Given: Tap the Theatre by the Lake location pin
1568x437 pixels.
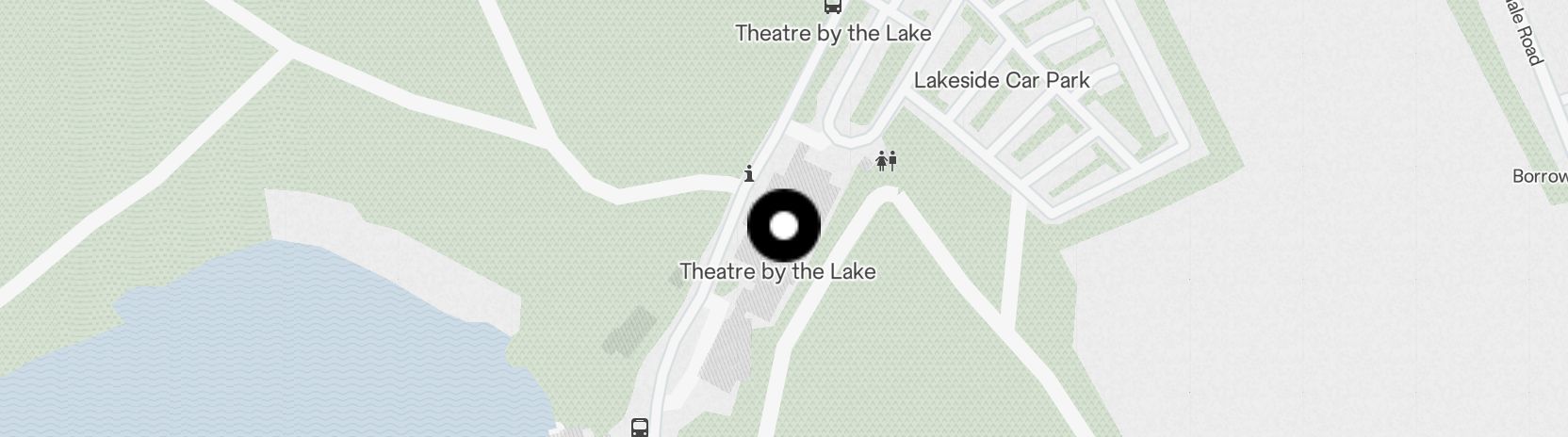Looking at the screenshot, I should pyautogui.click(x=783, y=226).
